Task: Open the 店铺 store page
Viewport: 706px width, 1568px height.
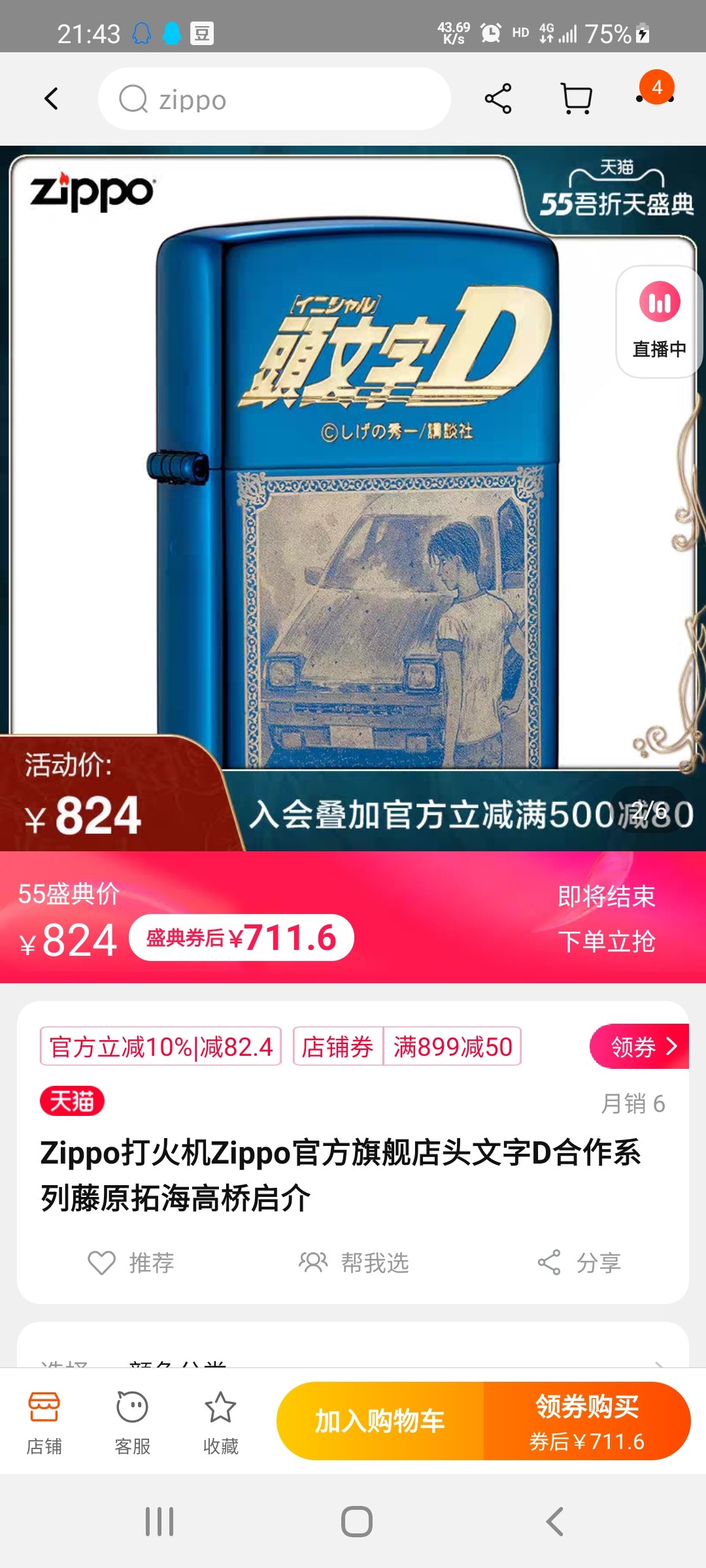Action: tap(44, 1422)
